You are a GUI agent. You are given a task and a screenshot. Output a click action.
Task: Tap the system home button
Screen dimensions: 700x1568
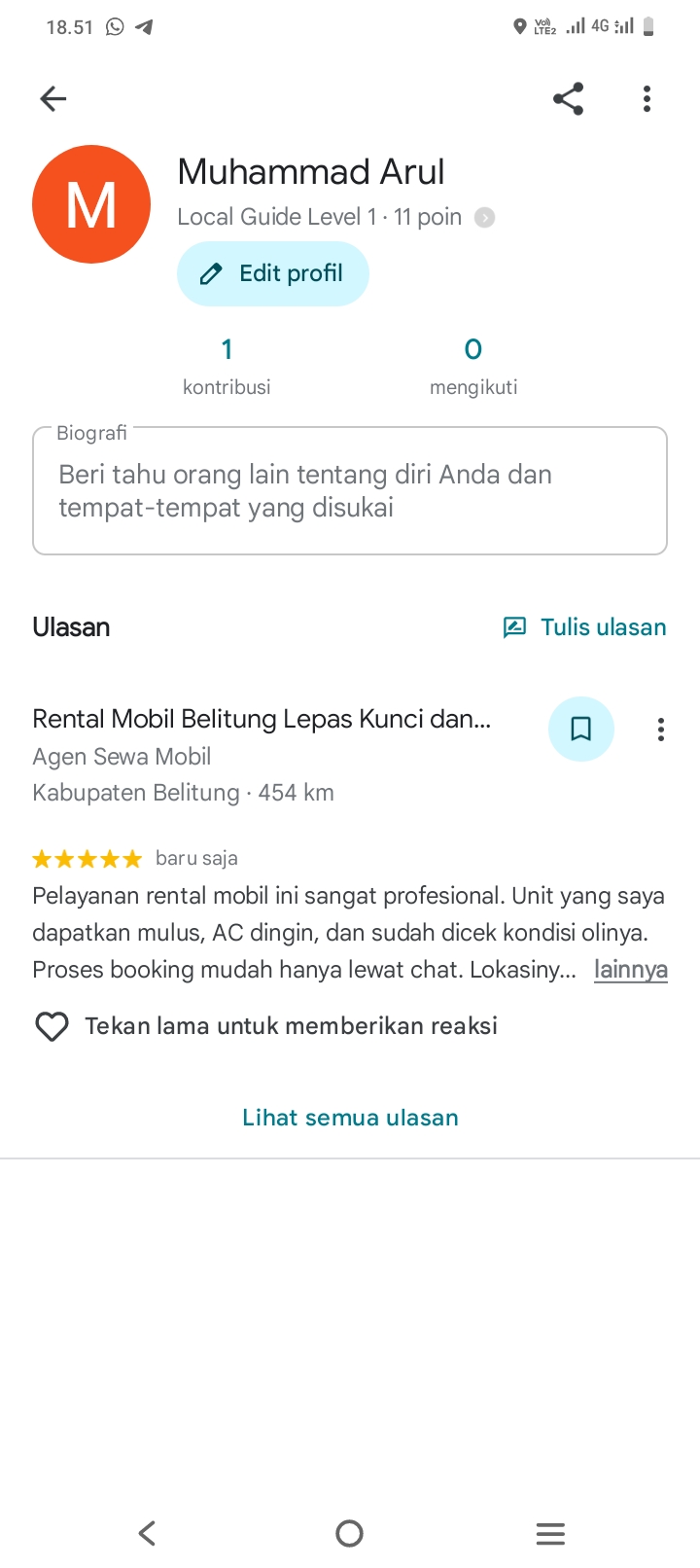349,1534
